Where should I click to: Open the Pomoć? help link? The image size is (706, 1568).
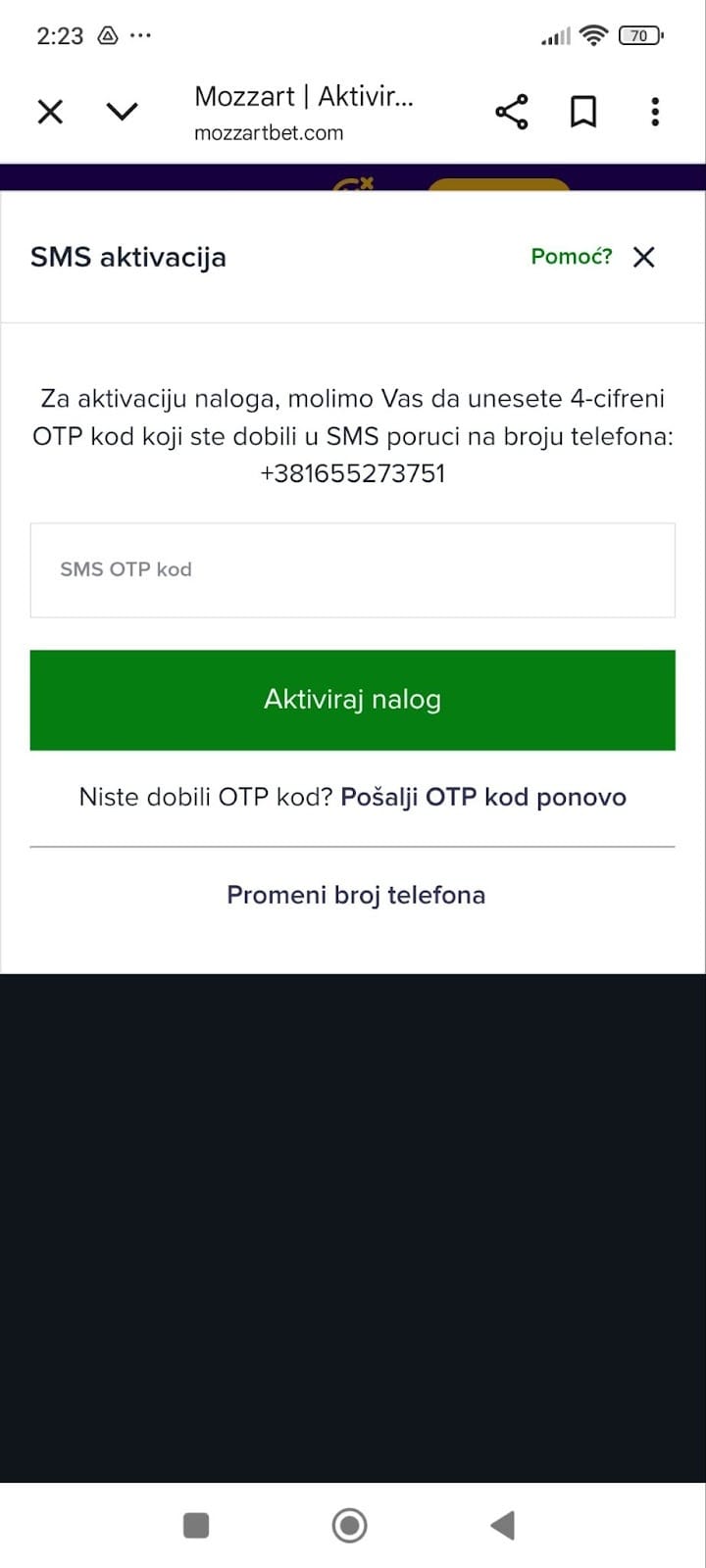[571, 257]
